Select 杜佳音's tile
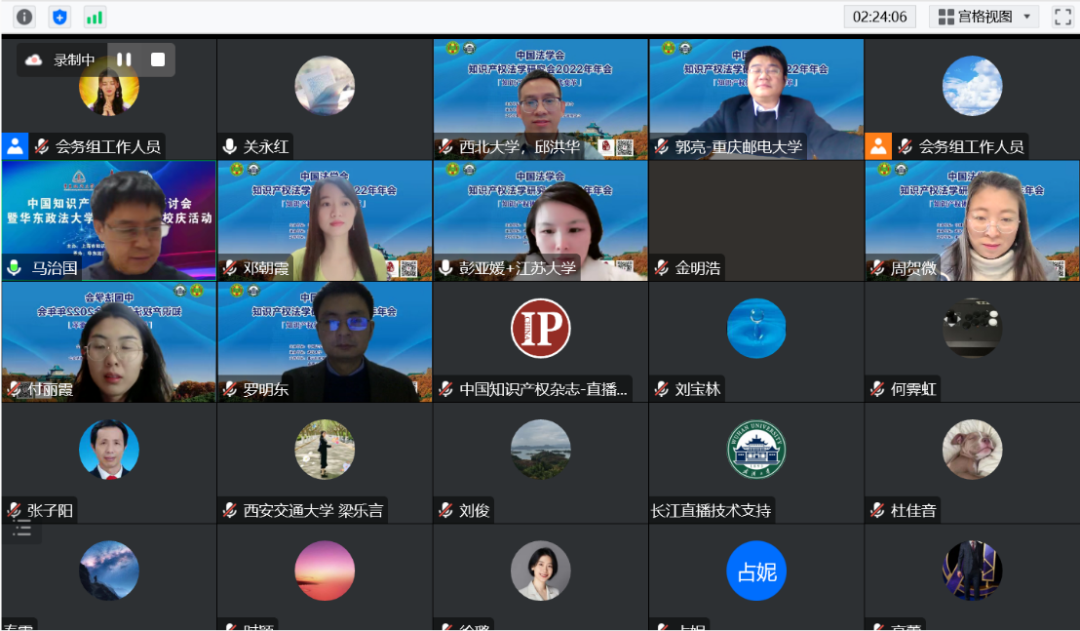Screen dimensions: 1080x631 click(972, 462)
